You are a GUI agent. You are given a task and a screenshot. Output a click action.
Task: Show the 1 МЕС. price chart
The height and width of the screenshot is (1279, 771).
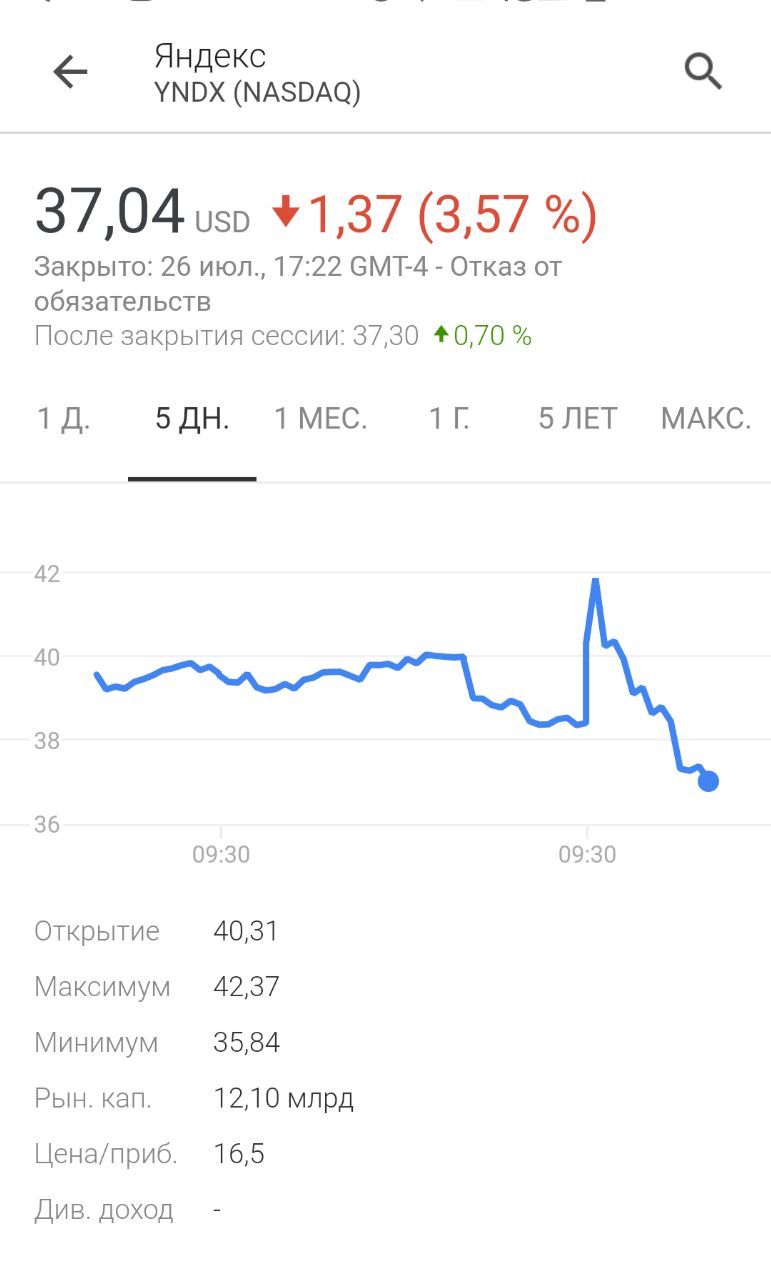321,418
